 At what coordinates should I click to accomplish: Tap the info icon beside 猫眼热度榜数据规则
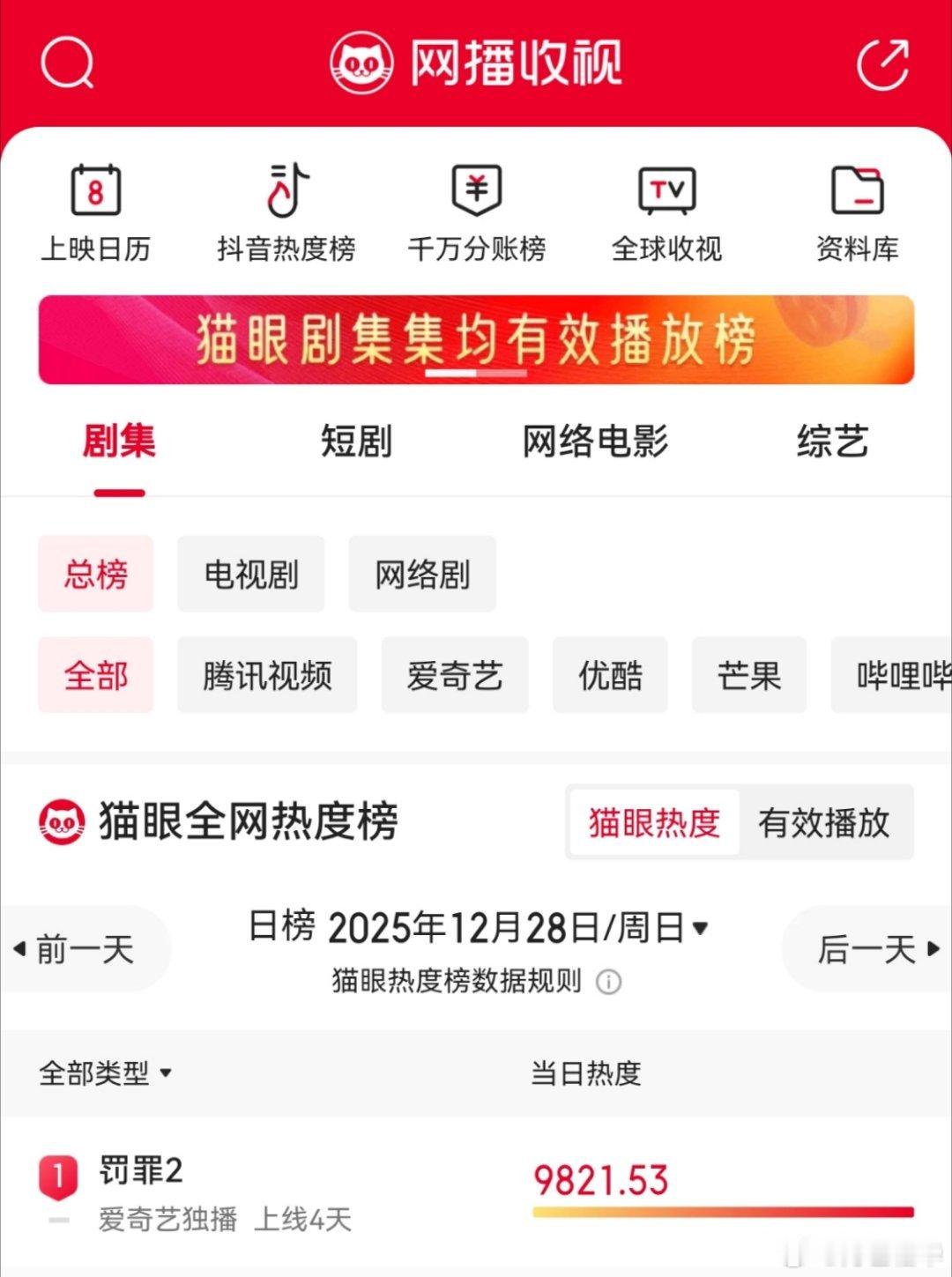point(607,981)
